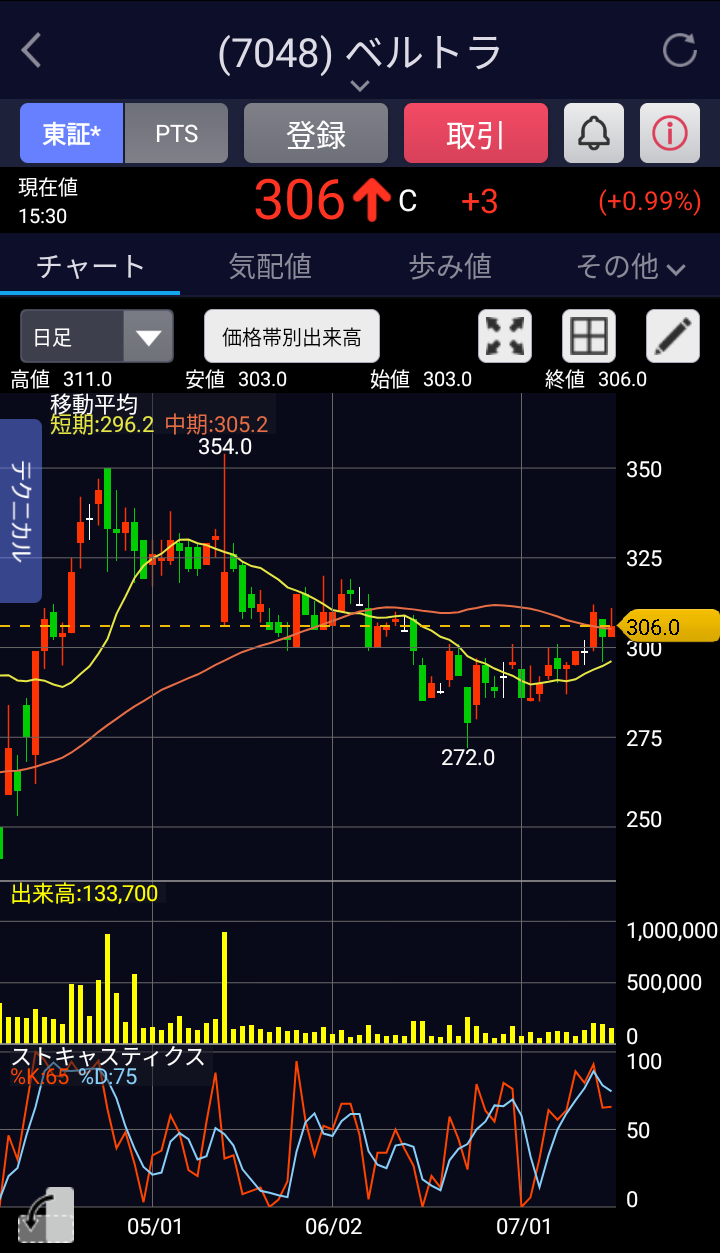The height and width of the screenshot is (1253, 720).
Task: Open the 日足 timeframe dropdown
Action: click(x=97, y=336)
